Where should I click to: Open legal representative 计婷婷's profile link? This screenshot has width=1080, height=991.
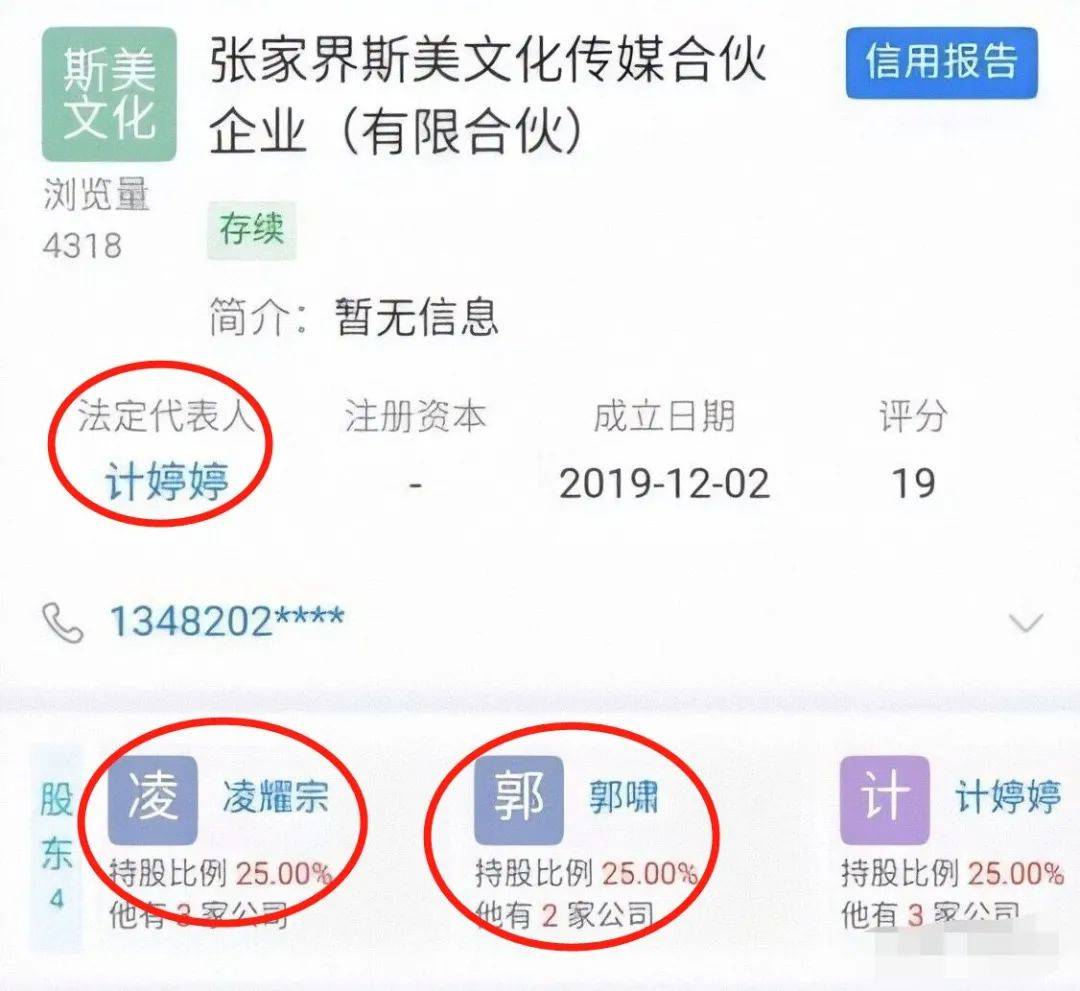point(167,483)
